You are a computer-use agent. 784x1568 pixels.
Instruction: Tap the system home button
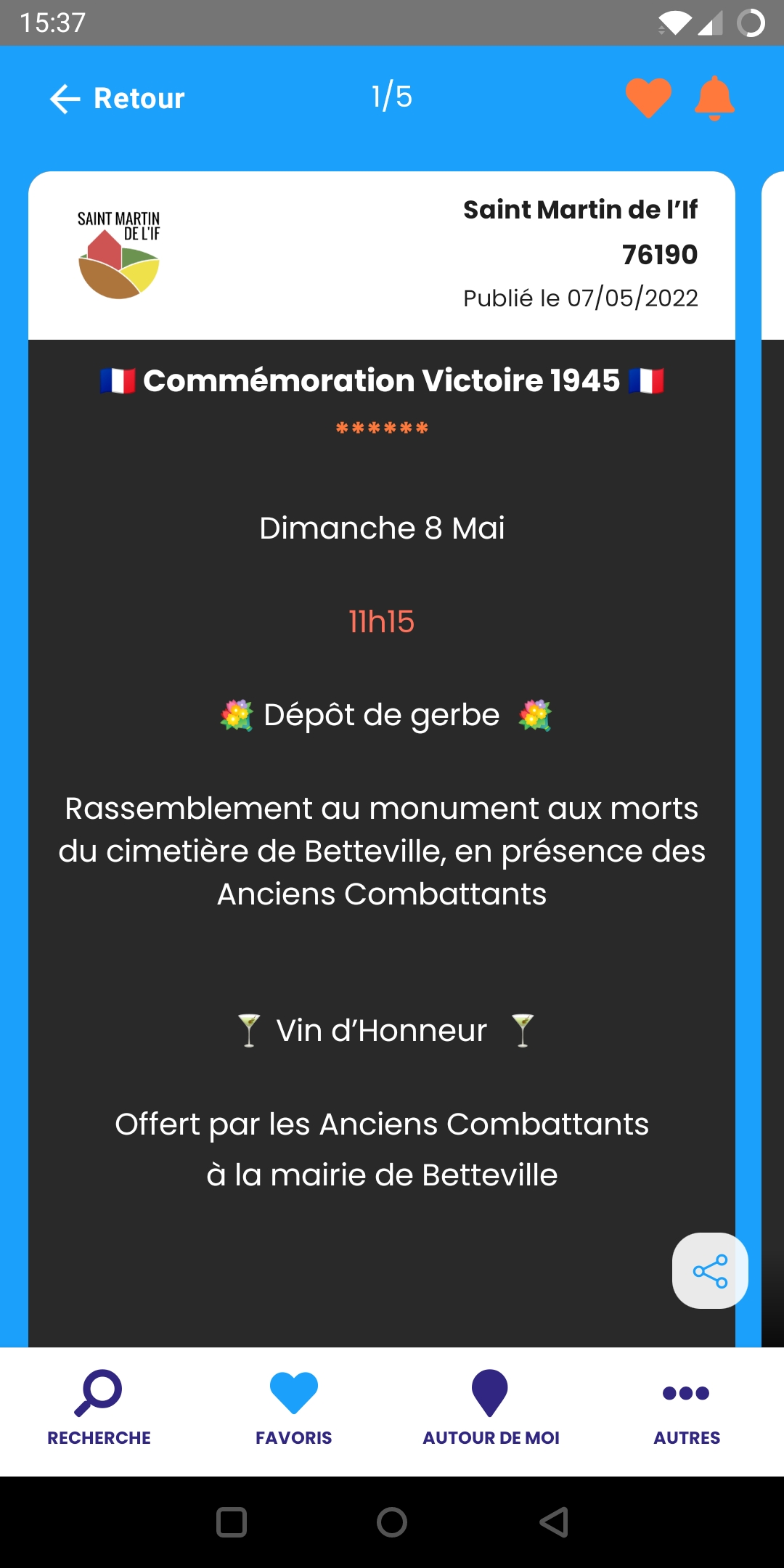[392, 1522]
